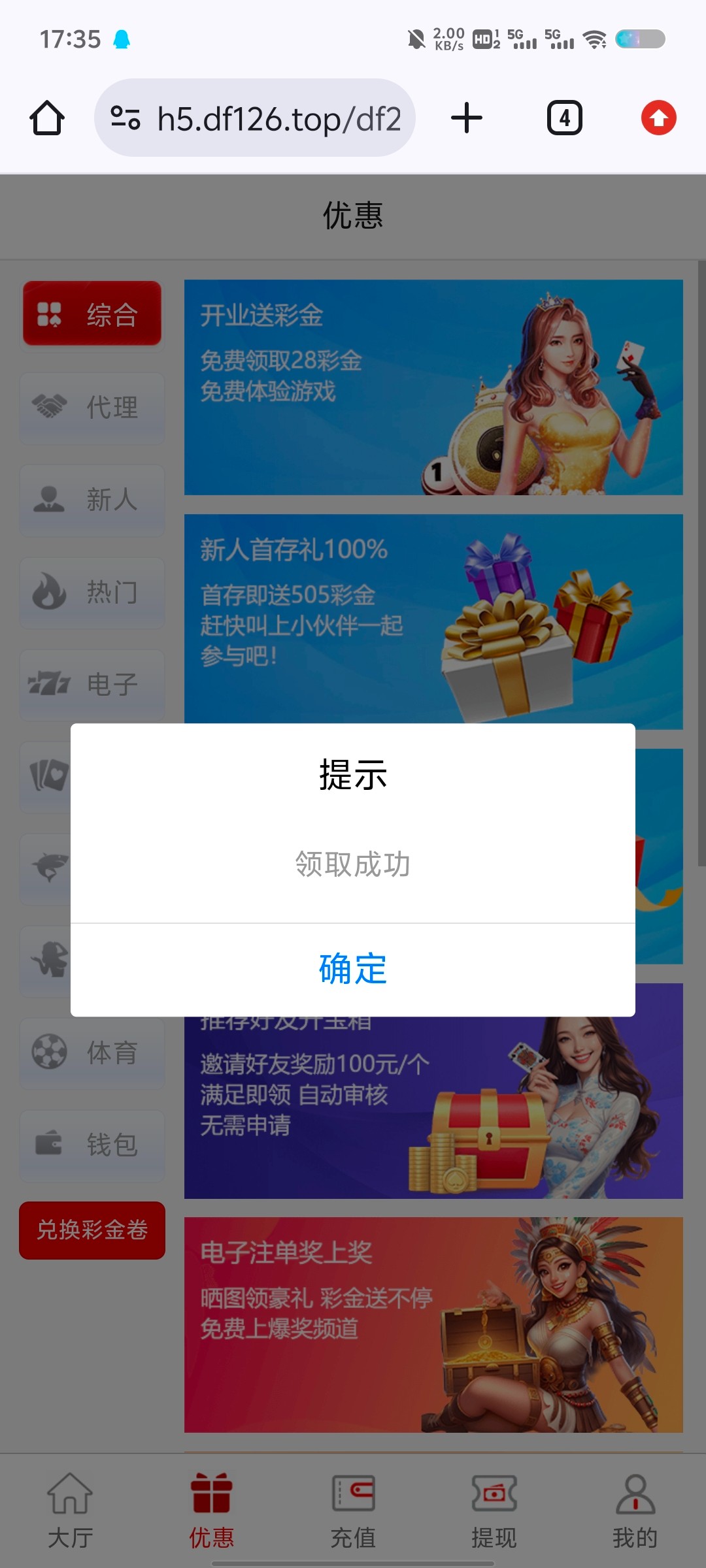The height and width of the screenshot is (1568, 706).
Task: Select the 代理 category
Action: point(92,408)
